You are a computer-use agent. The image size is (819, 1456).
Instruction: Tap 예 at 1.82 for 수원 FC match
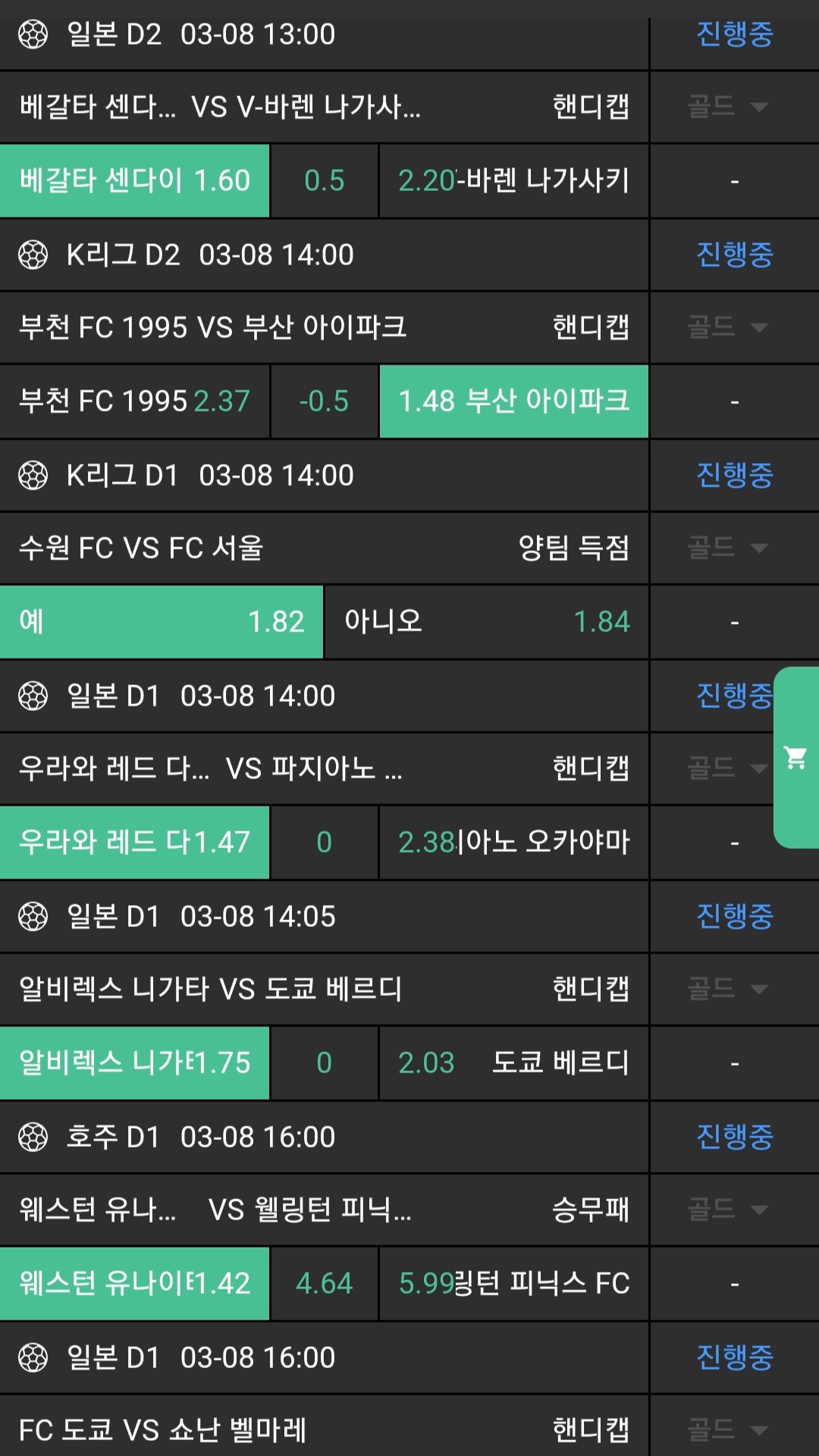162,622
